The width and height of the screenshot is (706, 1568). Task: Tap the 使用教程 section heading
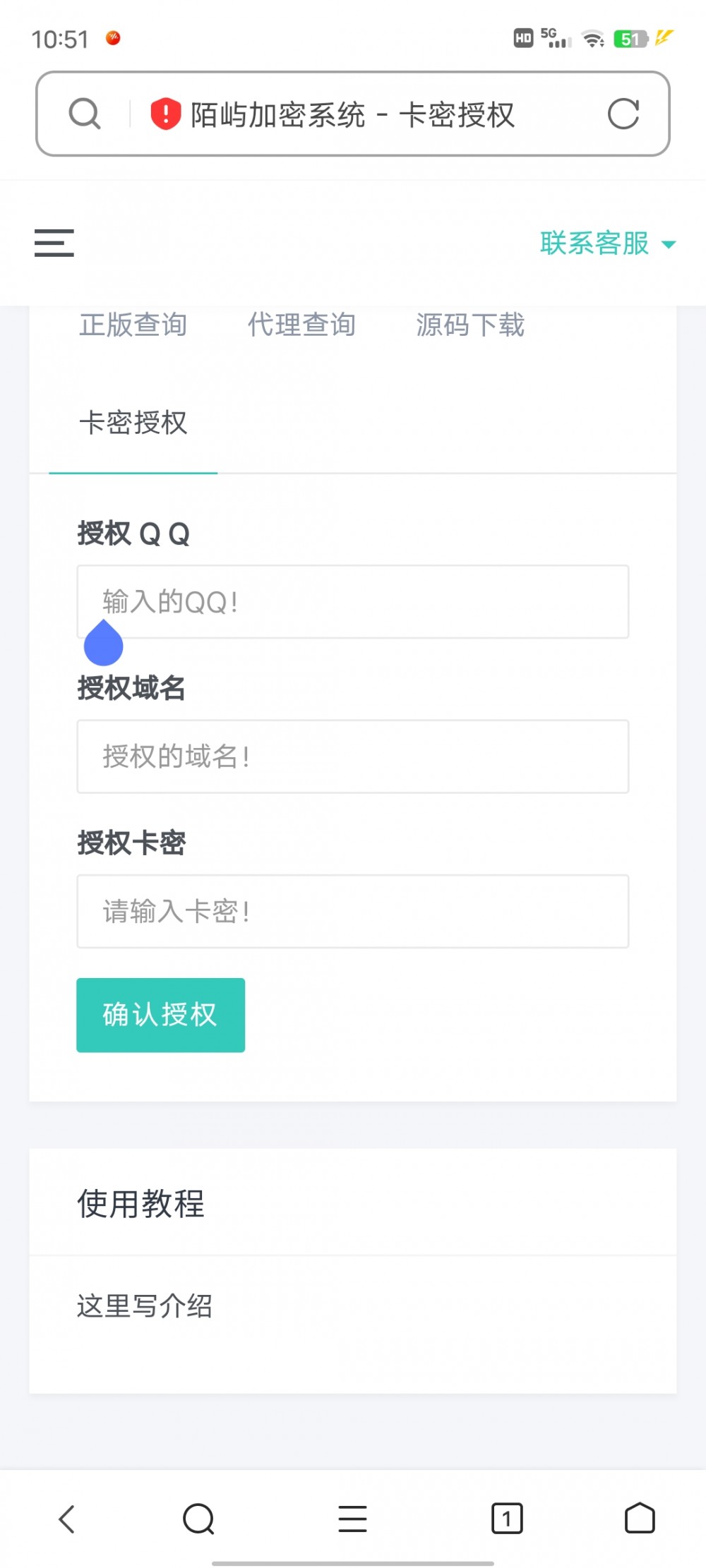[x=140, y=1204]
